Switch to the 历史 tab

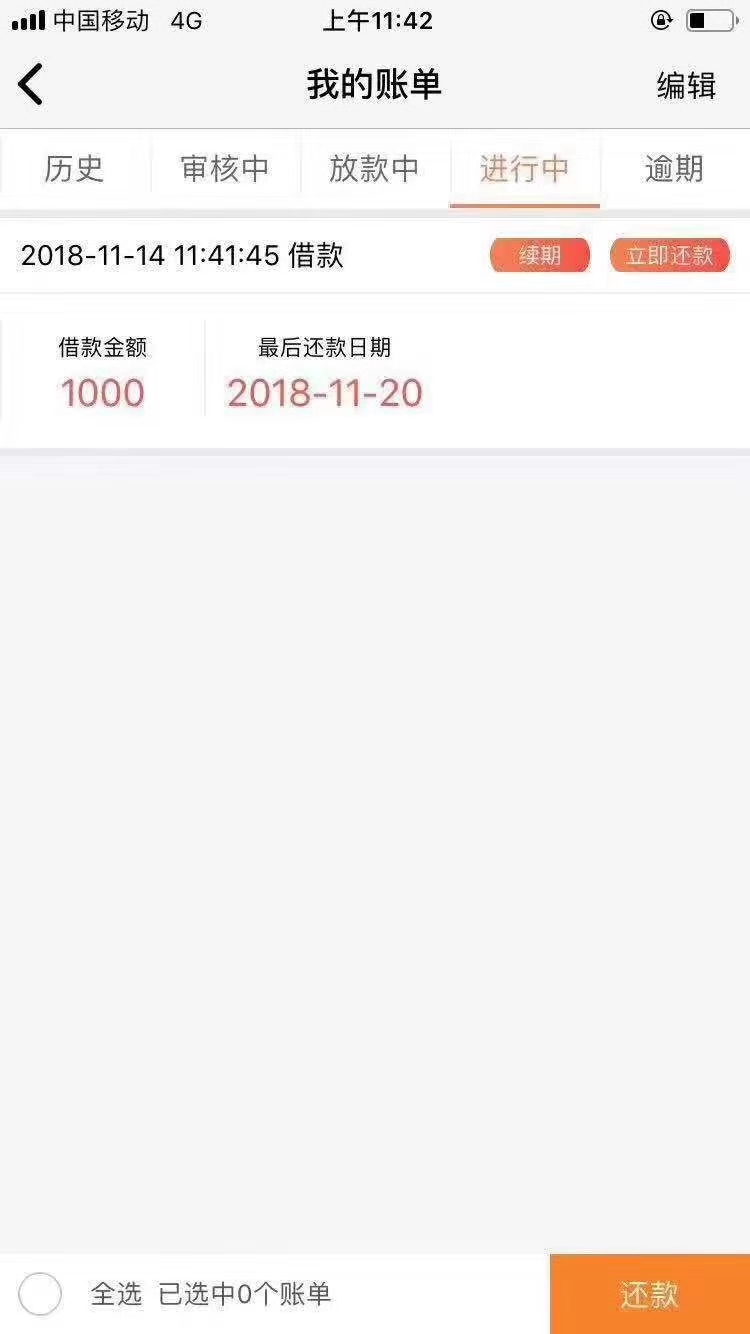pos(74,169)
